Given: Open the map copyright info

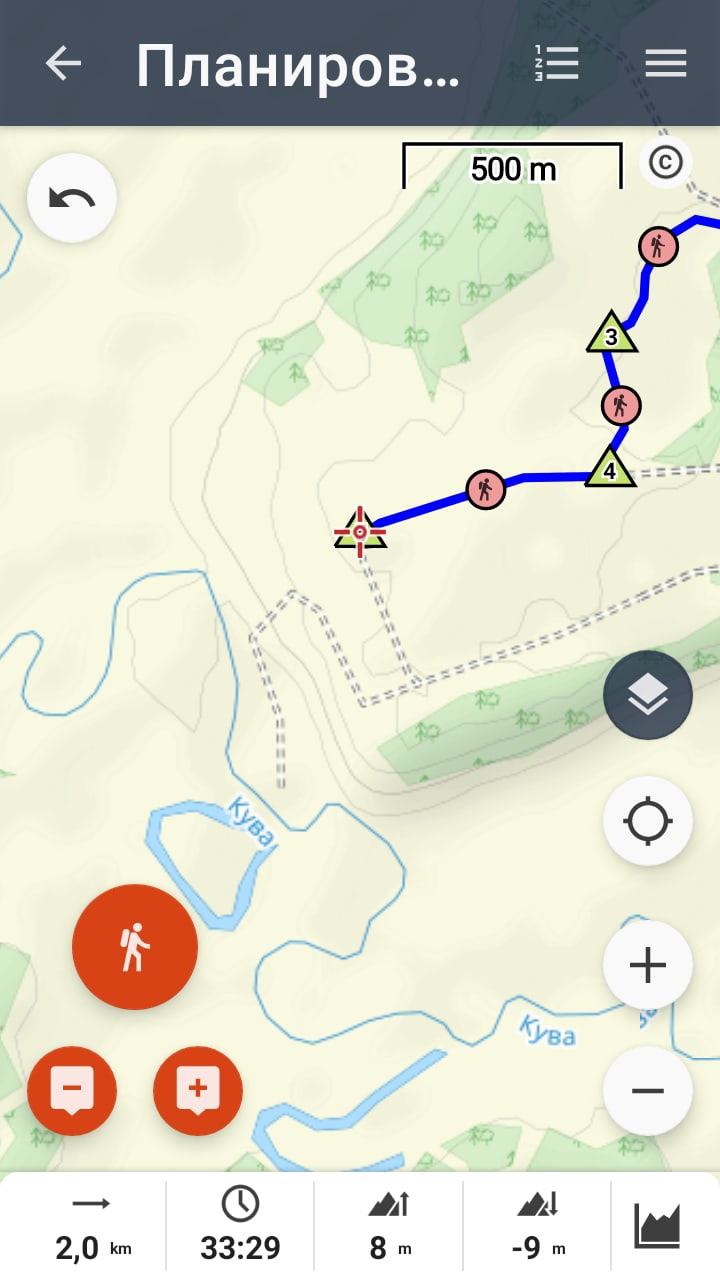Looking at the screenshot, I should coord(666,162).
